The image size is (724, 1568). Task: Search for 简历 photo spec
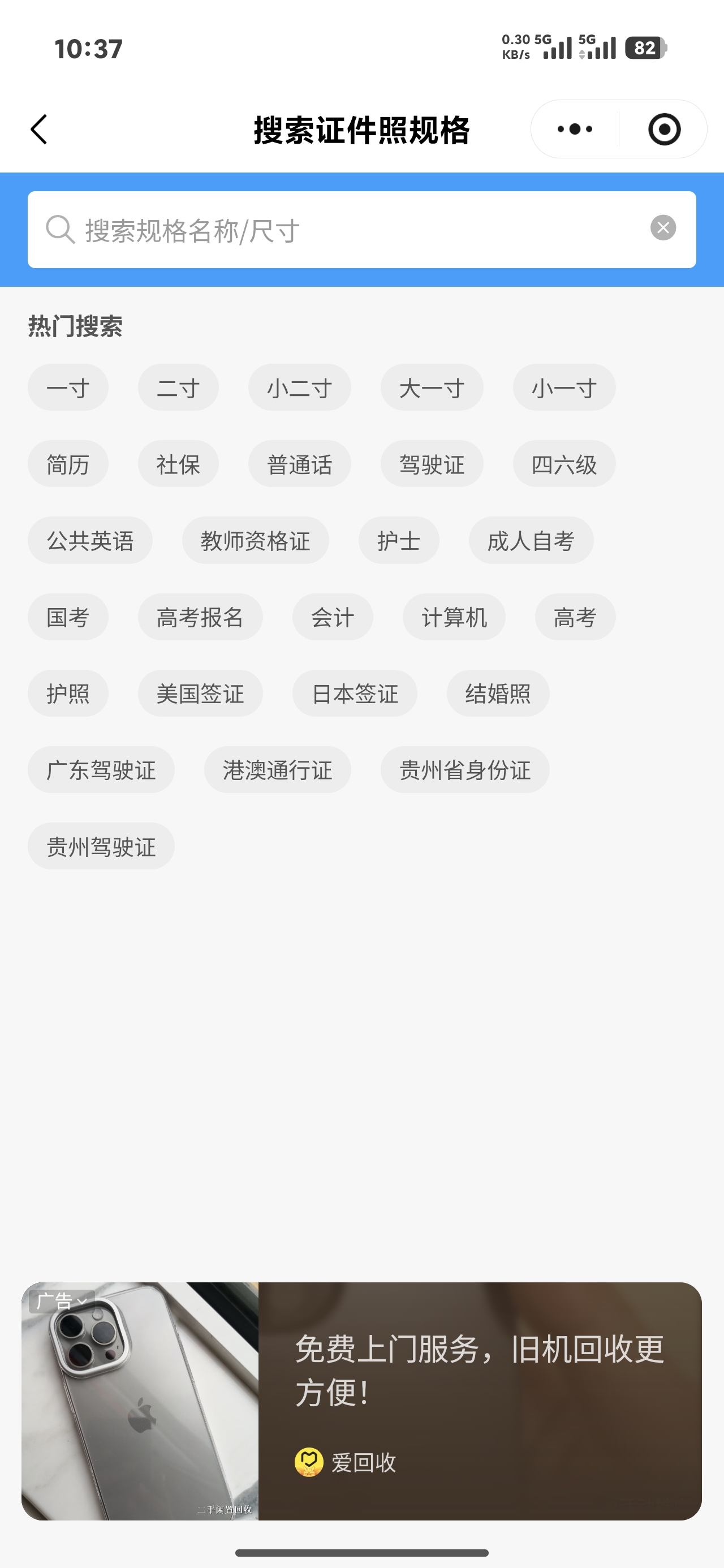click(x=68, y=464)
